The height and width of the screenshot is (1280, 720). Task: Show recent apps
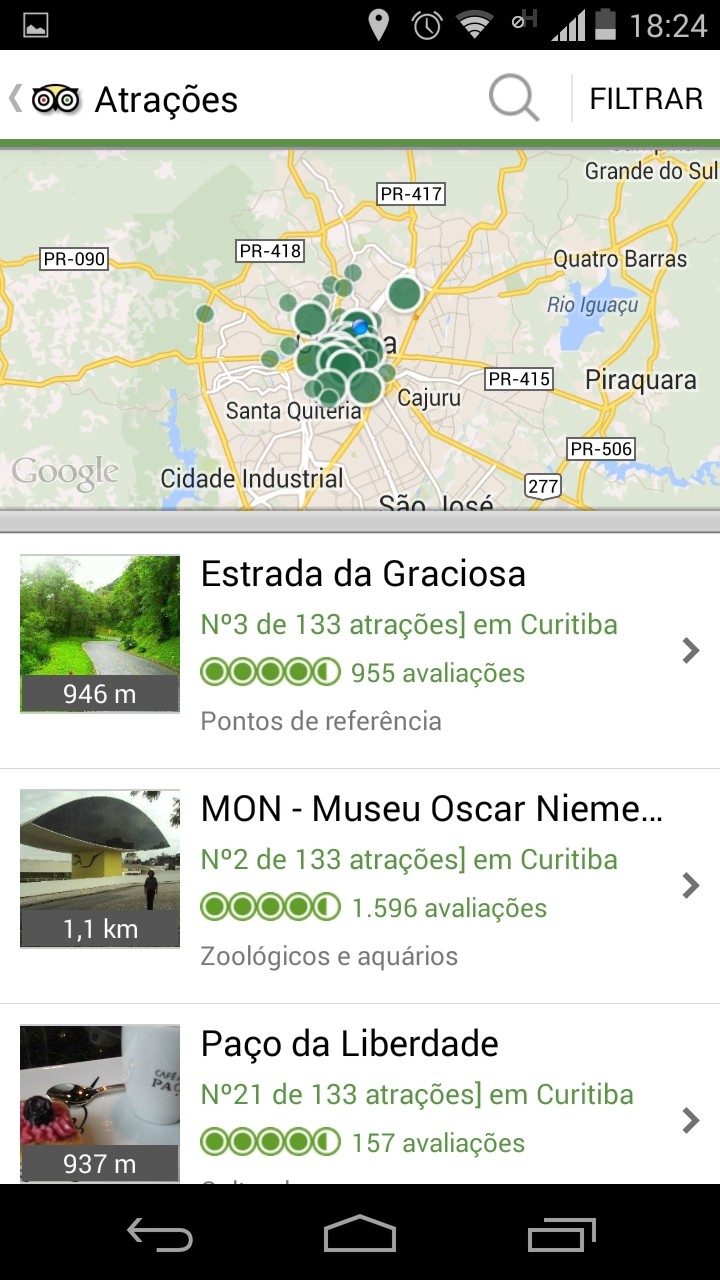[x=562, y=1235]
